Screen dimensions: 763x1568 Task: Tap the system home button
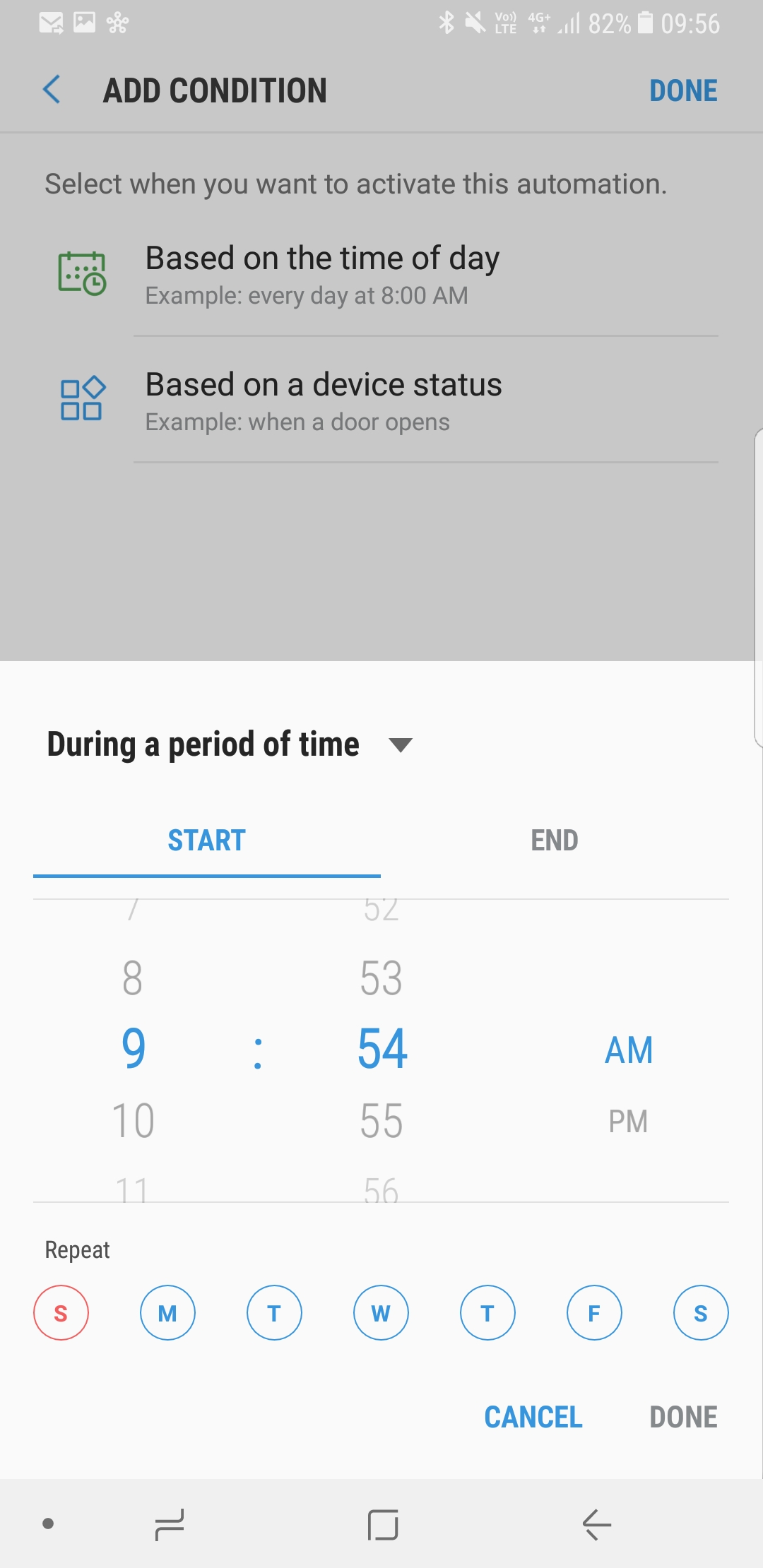(382, 1524)
